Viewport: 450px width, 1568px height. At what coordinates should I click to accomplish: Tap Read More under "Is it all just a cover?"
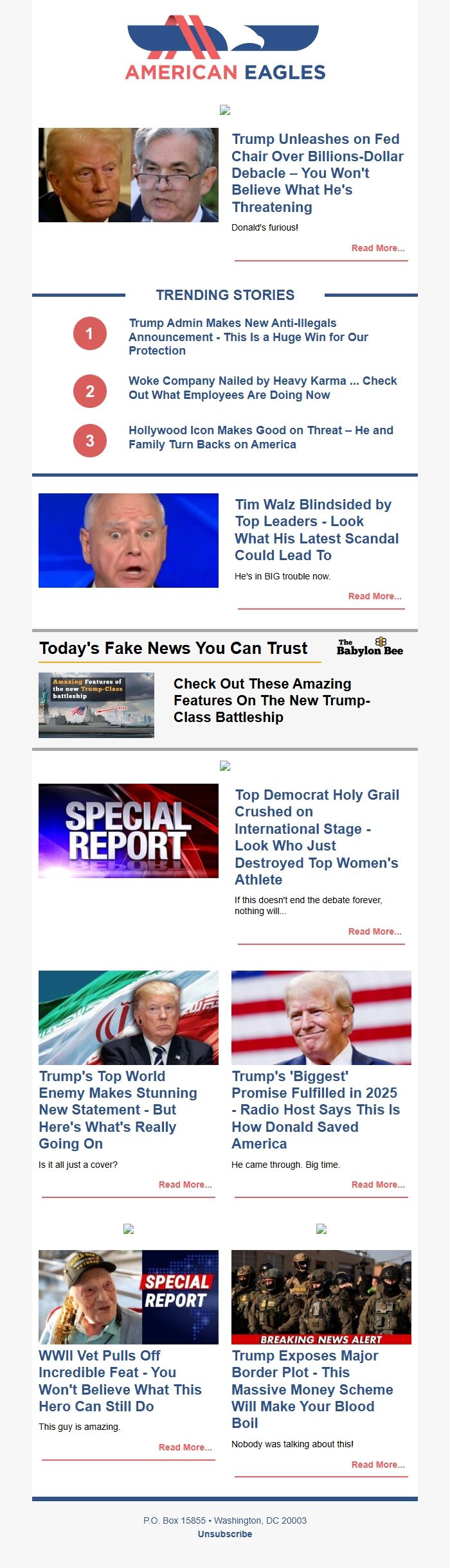(x=184, y=1185)
